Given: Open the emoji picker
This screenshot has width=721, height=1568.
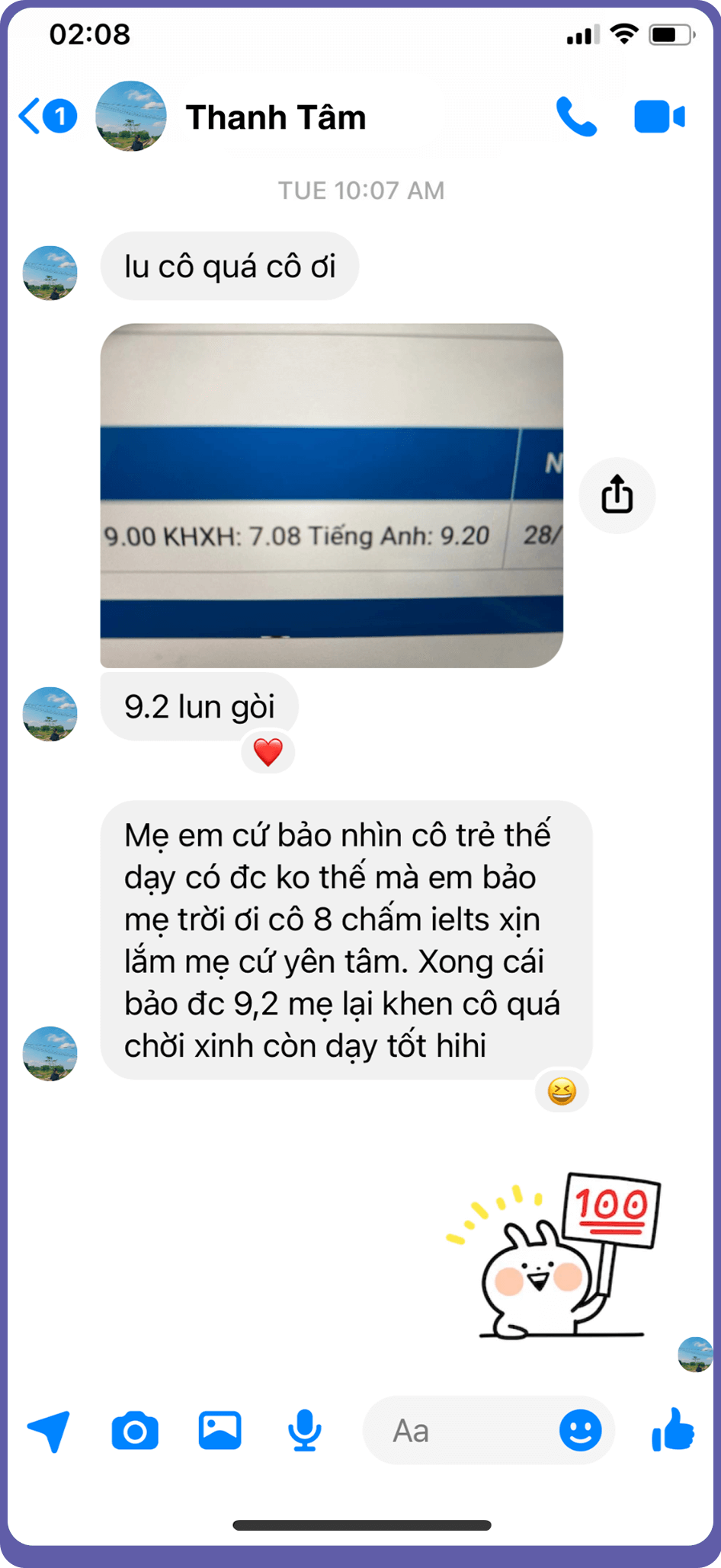Looking at the screenshot, I should [580, 1430].
